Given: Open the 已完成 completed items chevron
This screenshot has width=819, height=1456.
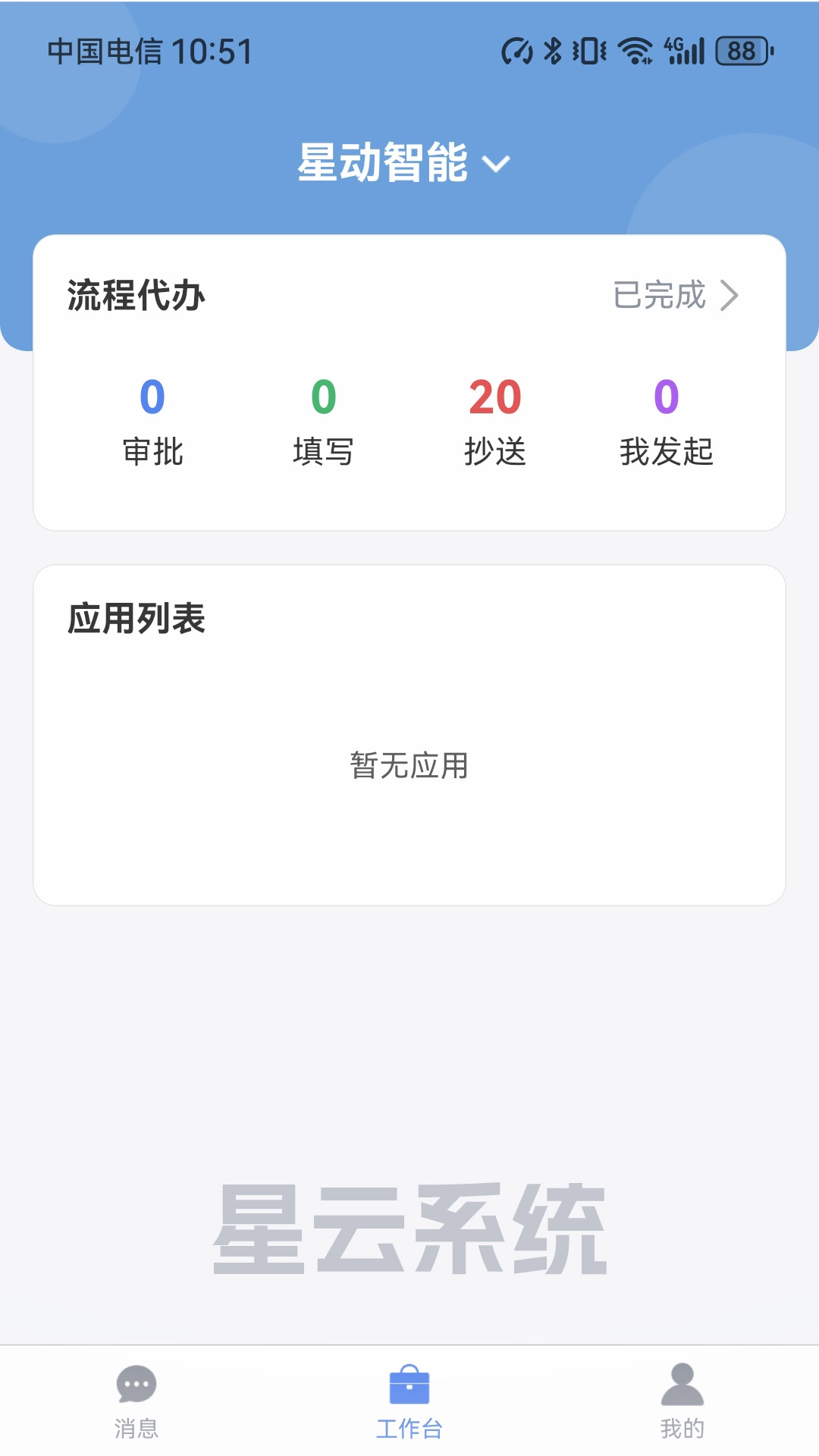Looking at the screenshot, I should [730, 297].
